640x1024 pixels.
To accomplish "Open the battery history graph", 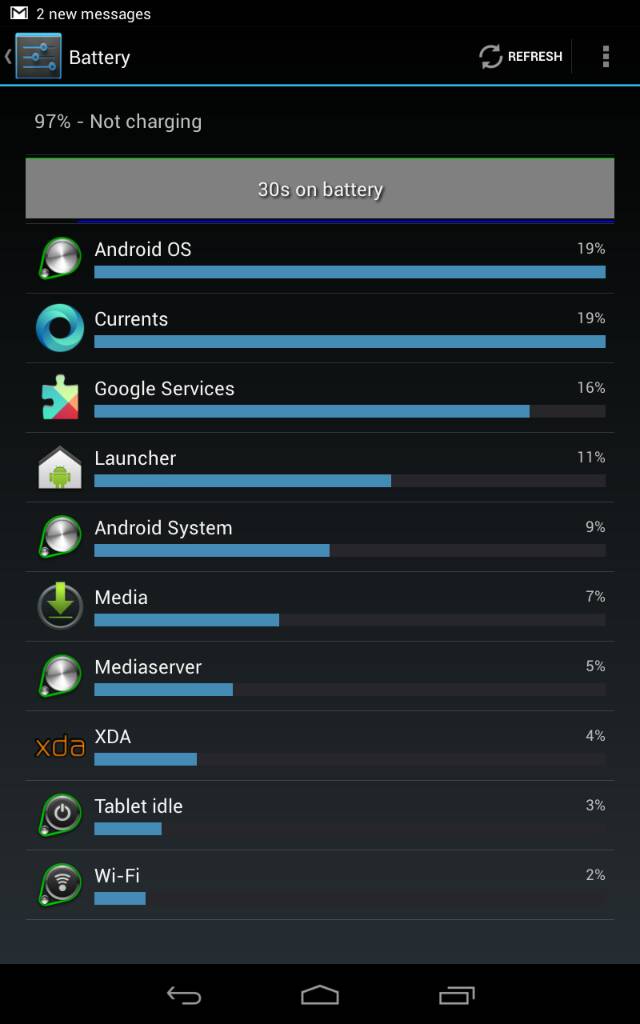I will pos(320,188).
